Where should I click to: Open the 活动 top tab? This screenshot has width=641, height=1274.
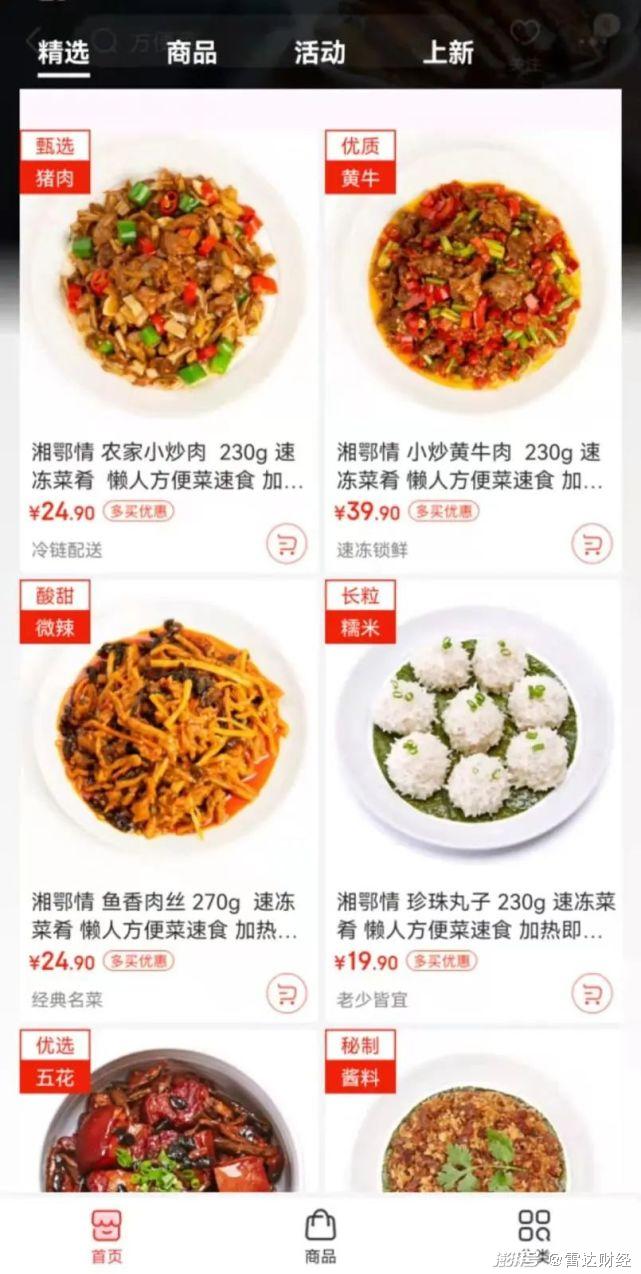(319, 53)
